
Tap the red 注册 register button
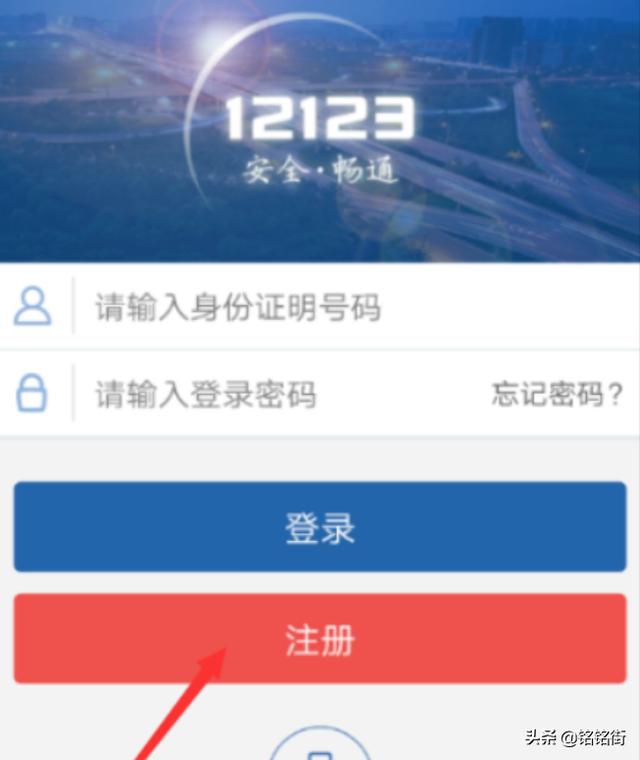point(320,639)
